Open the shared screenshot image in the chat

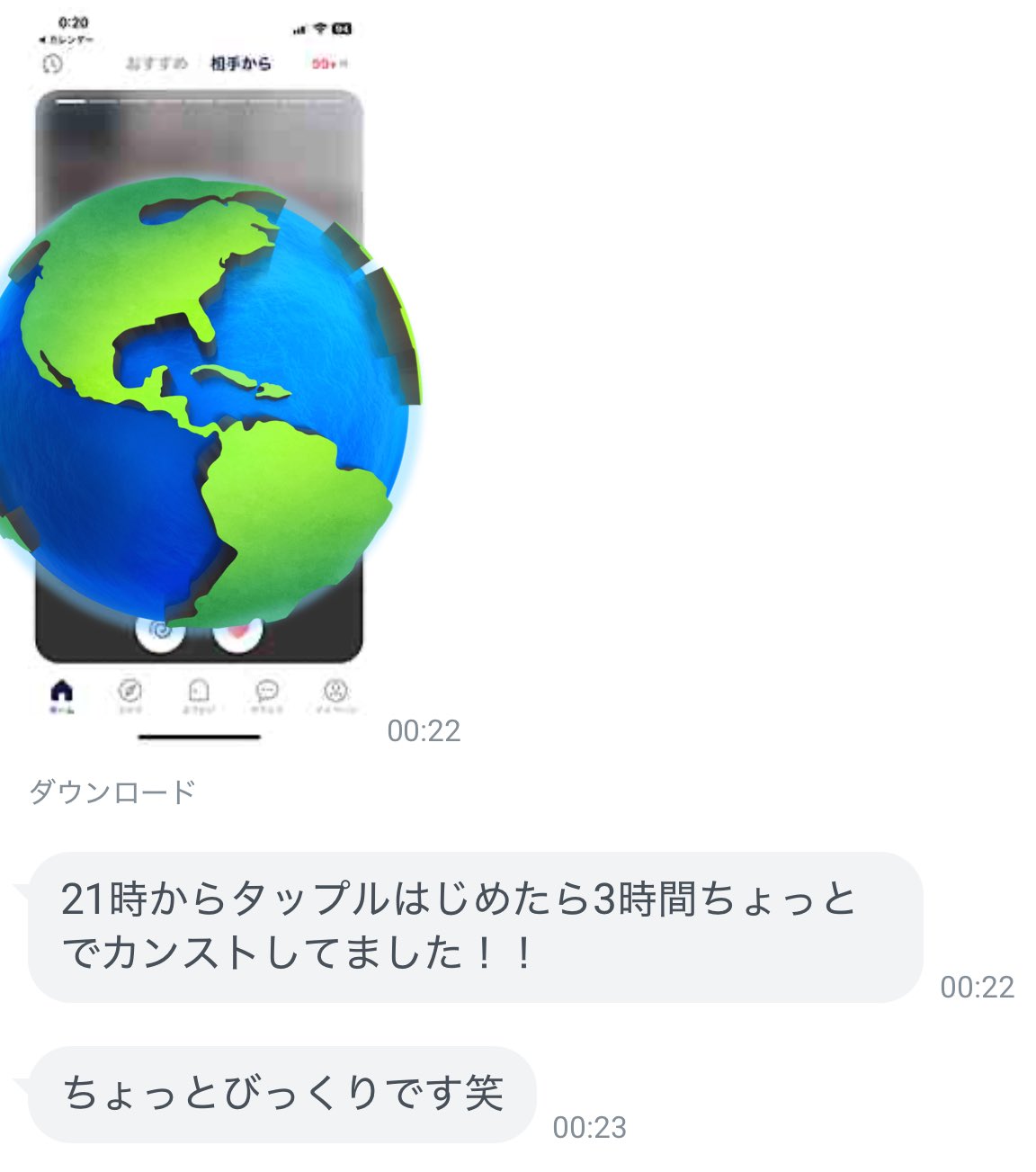pos(200,378)
